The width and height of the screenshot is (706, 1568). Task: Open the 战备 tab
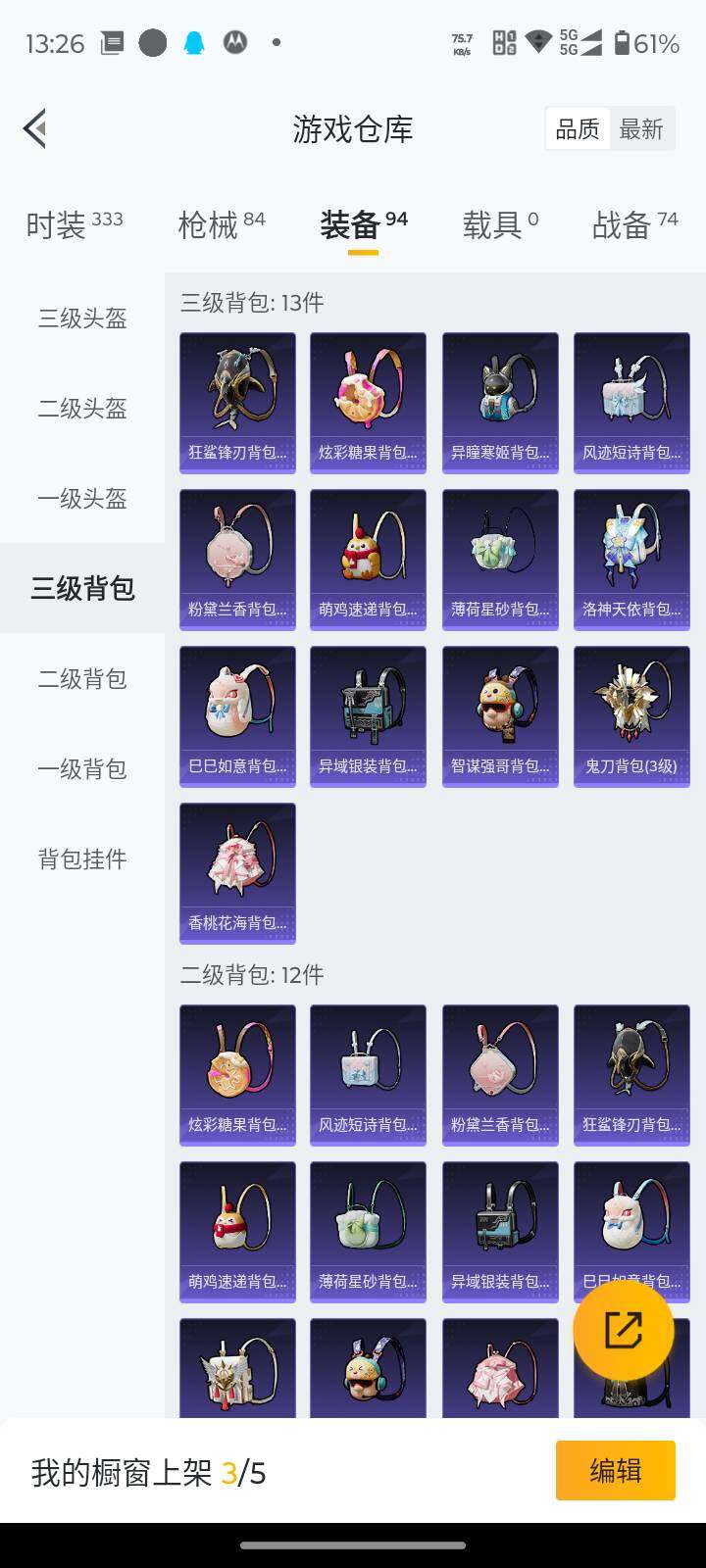(x=633, y=224)
